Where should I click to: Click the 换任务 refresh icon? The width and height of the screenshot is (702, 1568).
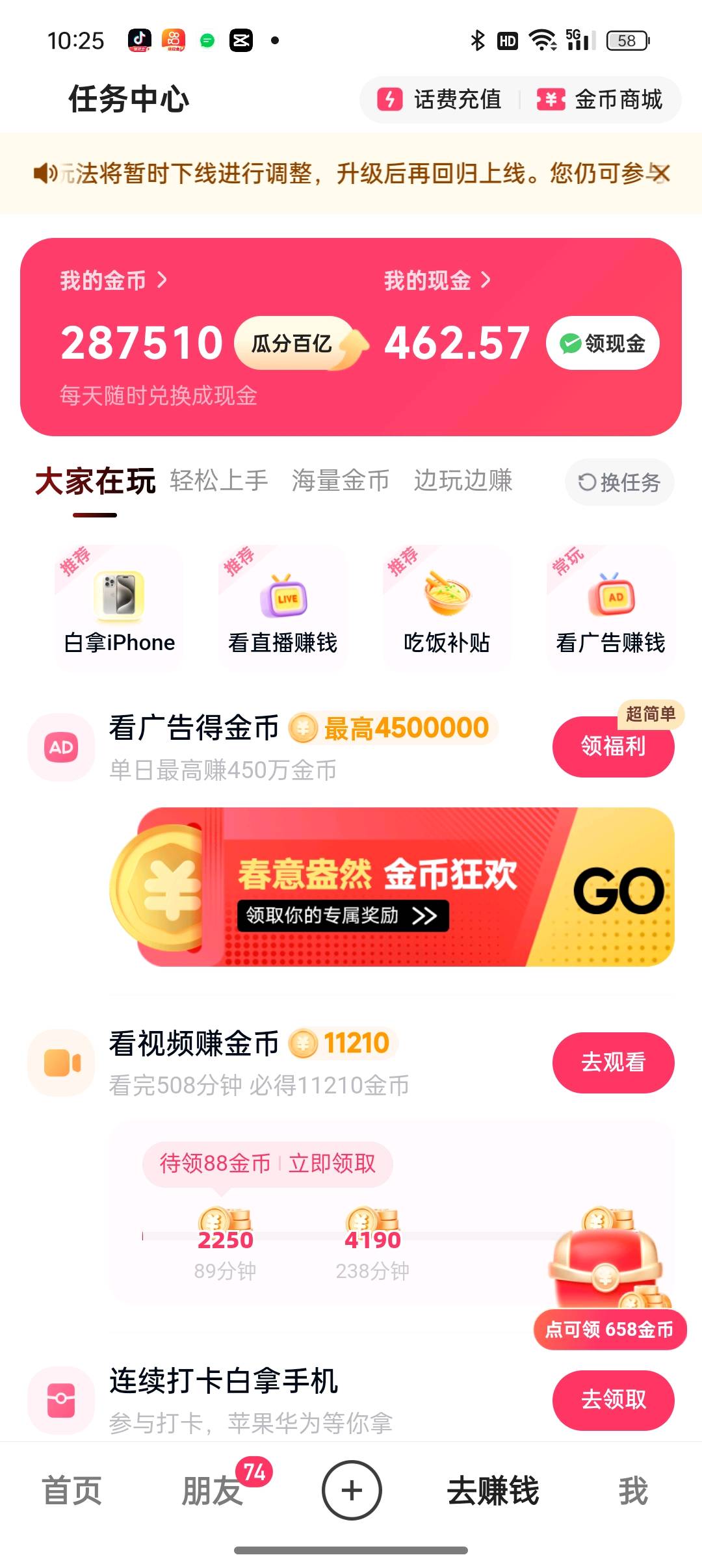click(x=586, y=482)
